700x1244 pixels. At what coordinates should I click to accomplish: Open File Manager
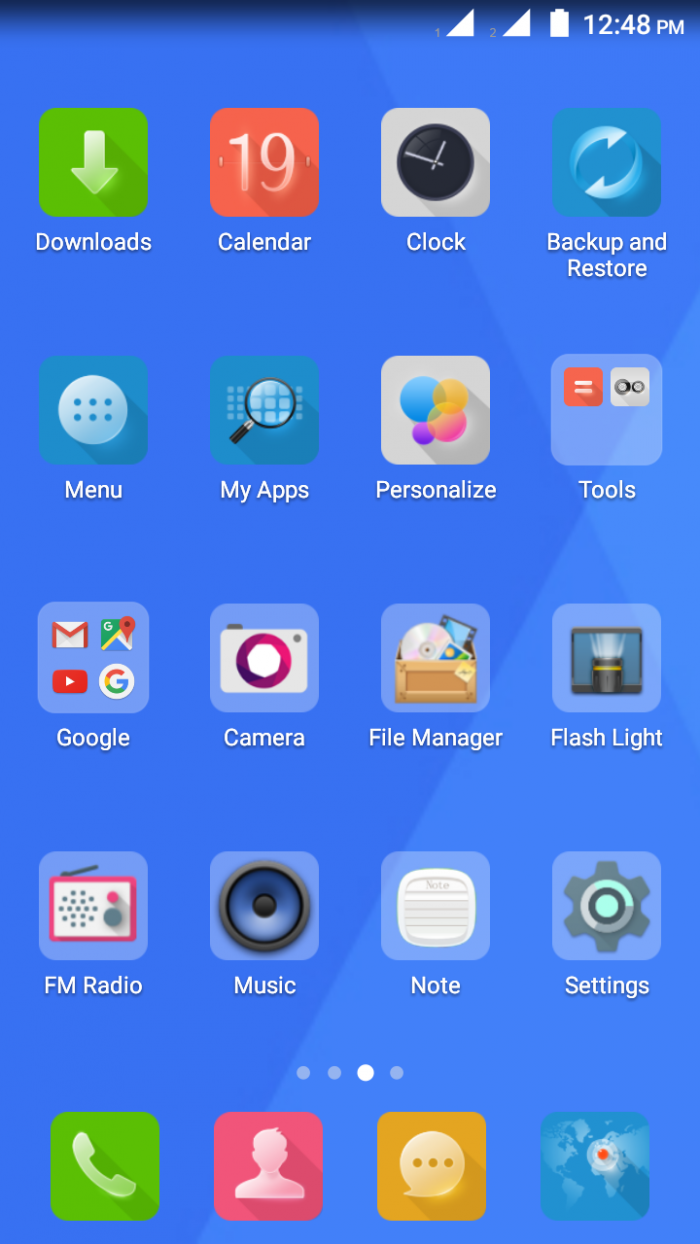point(435,658)
